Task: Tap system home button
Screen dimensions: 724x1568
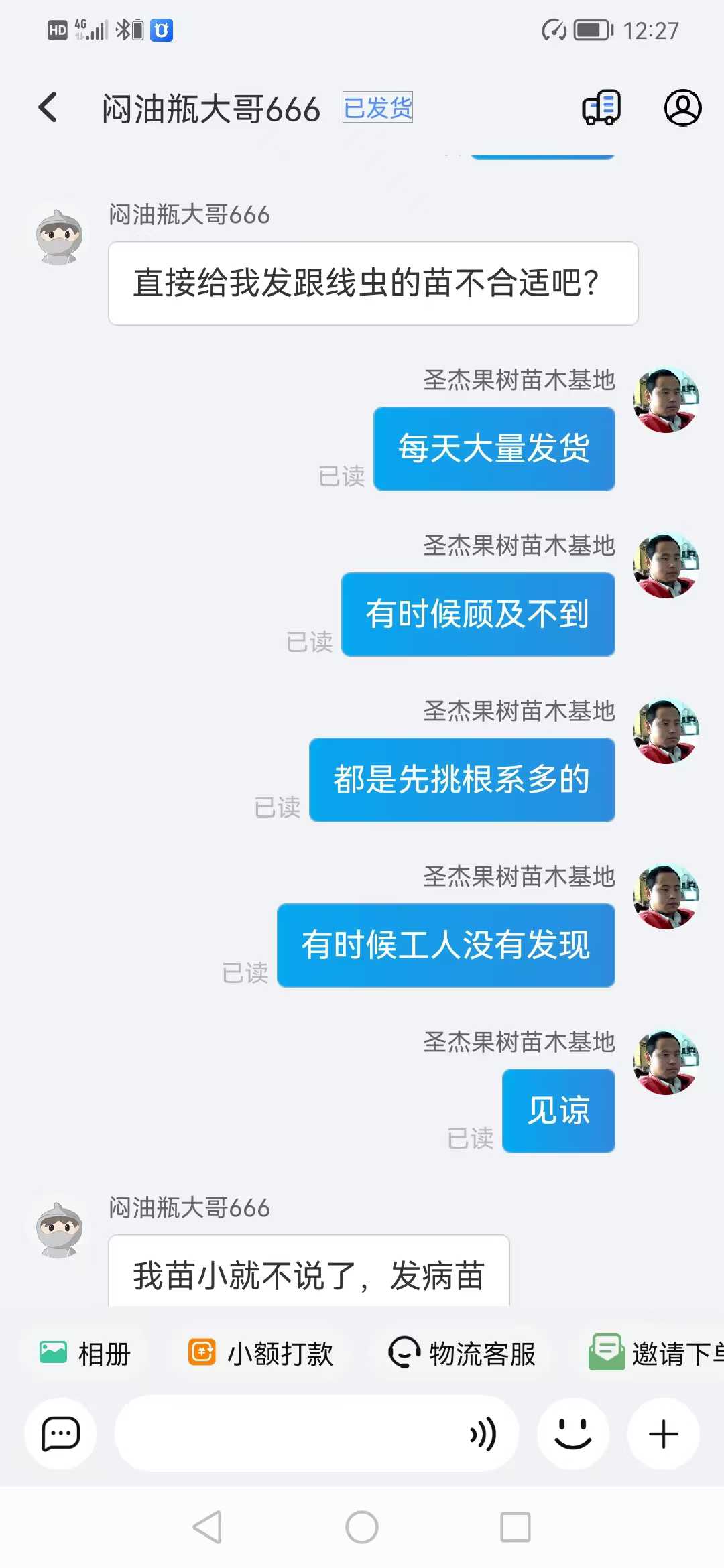Action: coord(362,1527)
